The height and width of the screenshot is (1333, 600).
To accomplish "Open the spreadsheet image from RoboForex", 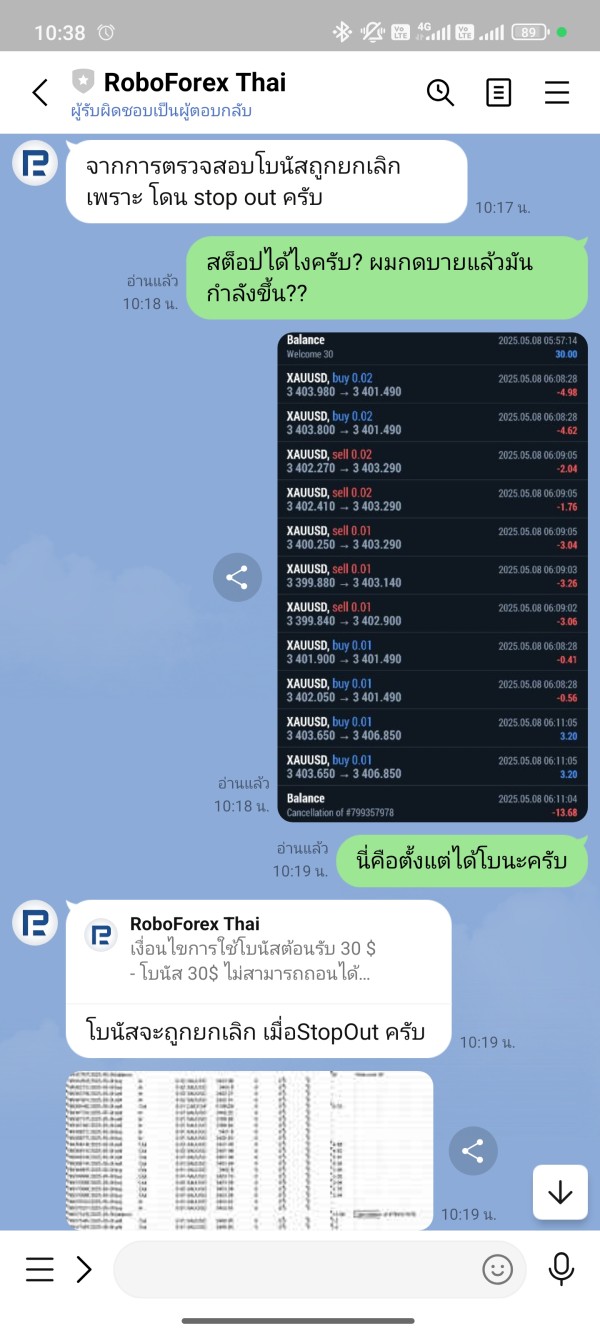I will click(250, 1150).
